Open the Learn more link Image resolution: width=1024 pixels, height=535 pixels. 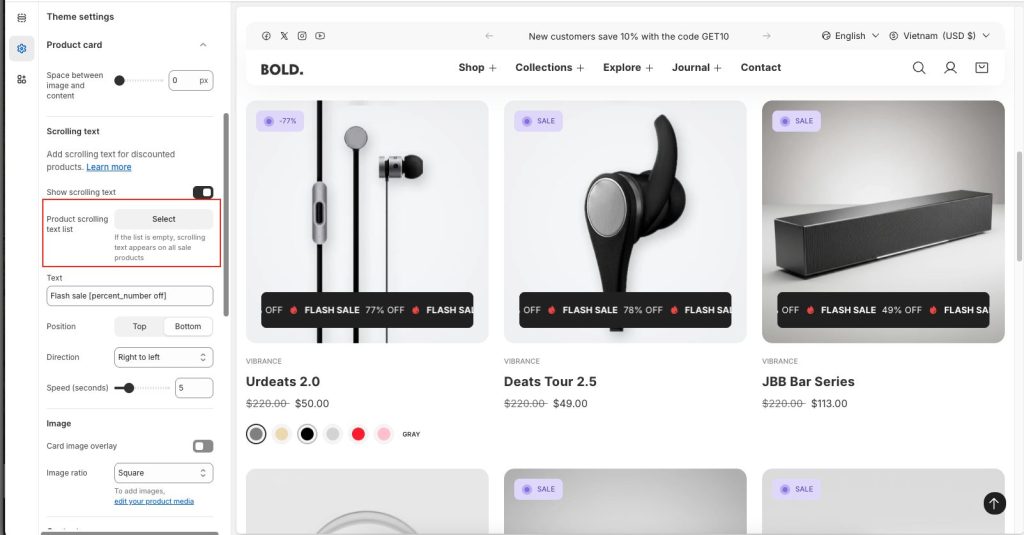[108, 167]
